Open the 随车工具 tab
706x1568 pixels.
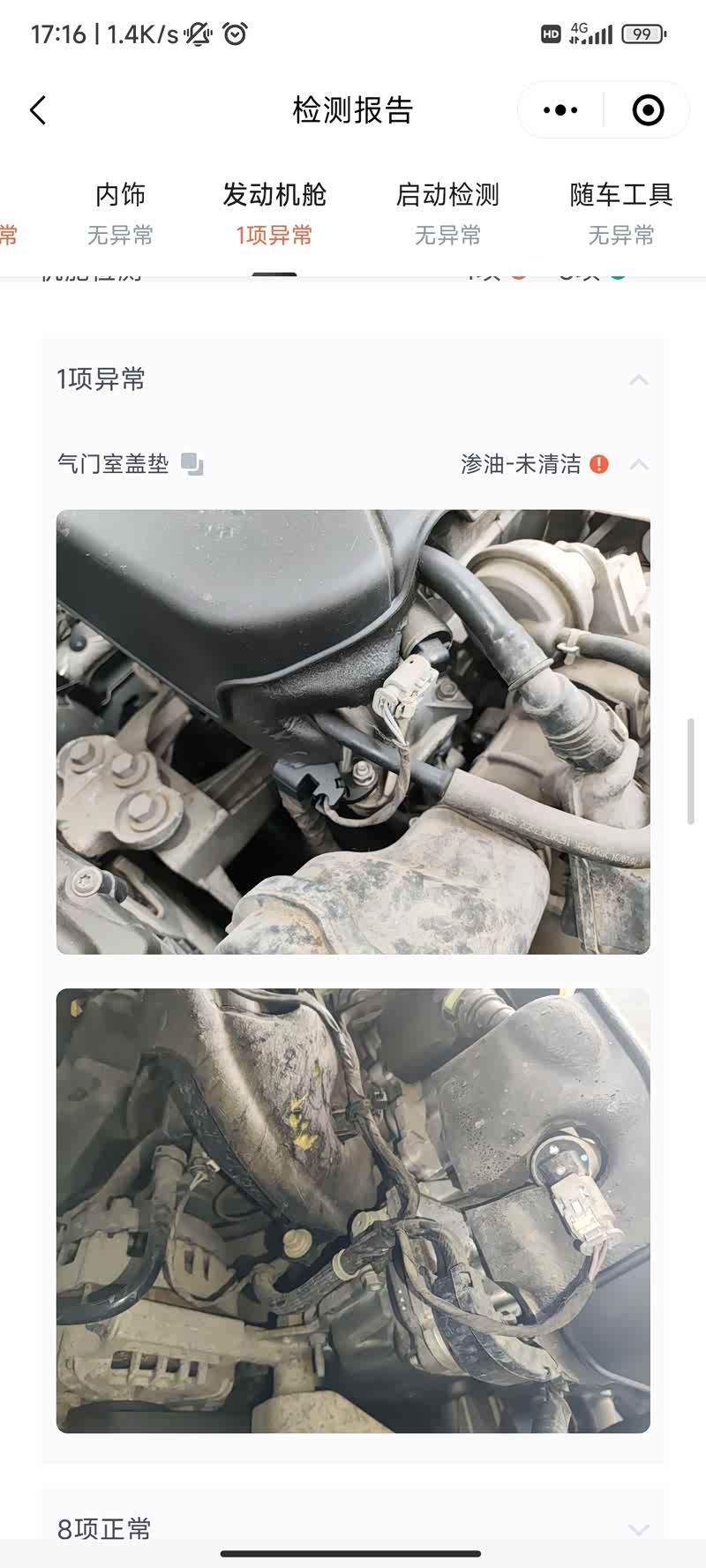621,212
